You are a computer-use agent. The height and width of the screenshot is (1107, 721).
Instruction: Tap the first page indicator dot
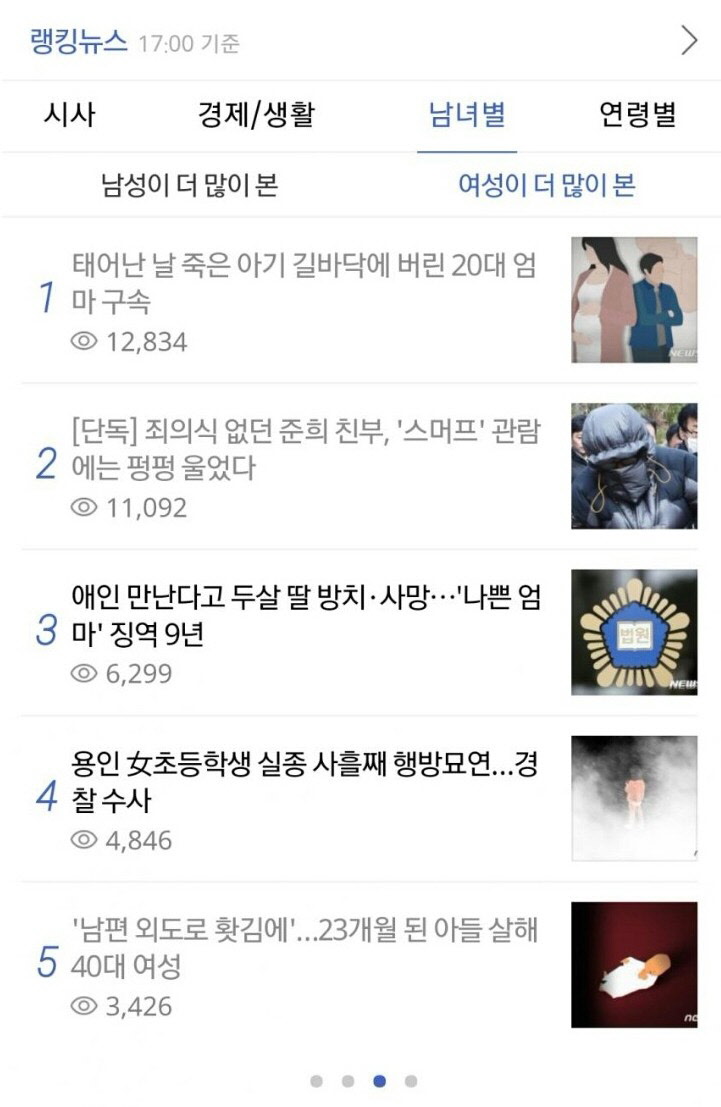coord(317,1081)
